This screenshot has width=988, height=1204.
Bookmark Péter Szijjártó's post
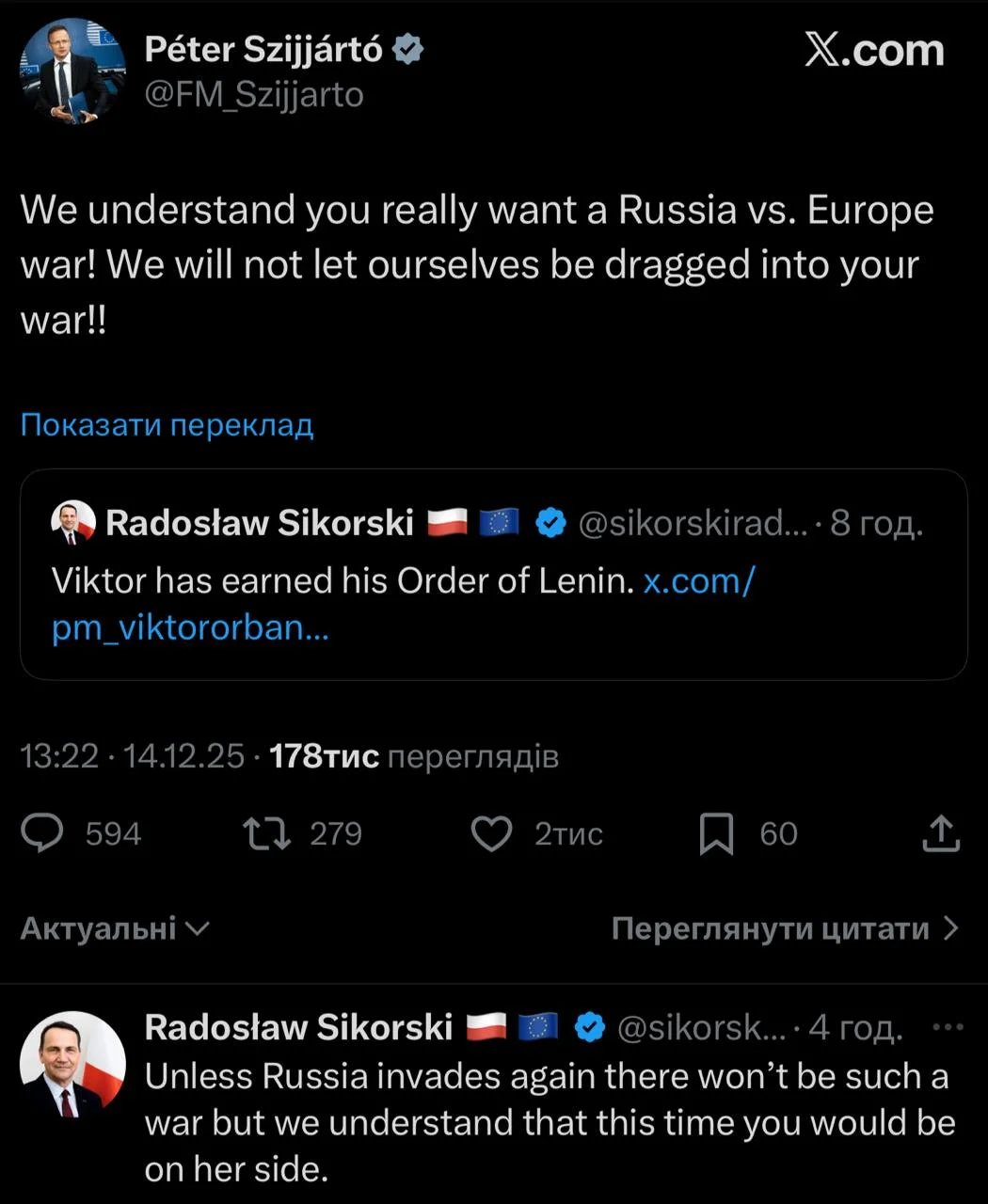click(716, 833)
